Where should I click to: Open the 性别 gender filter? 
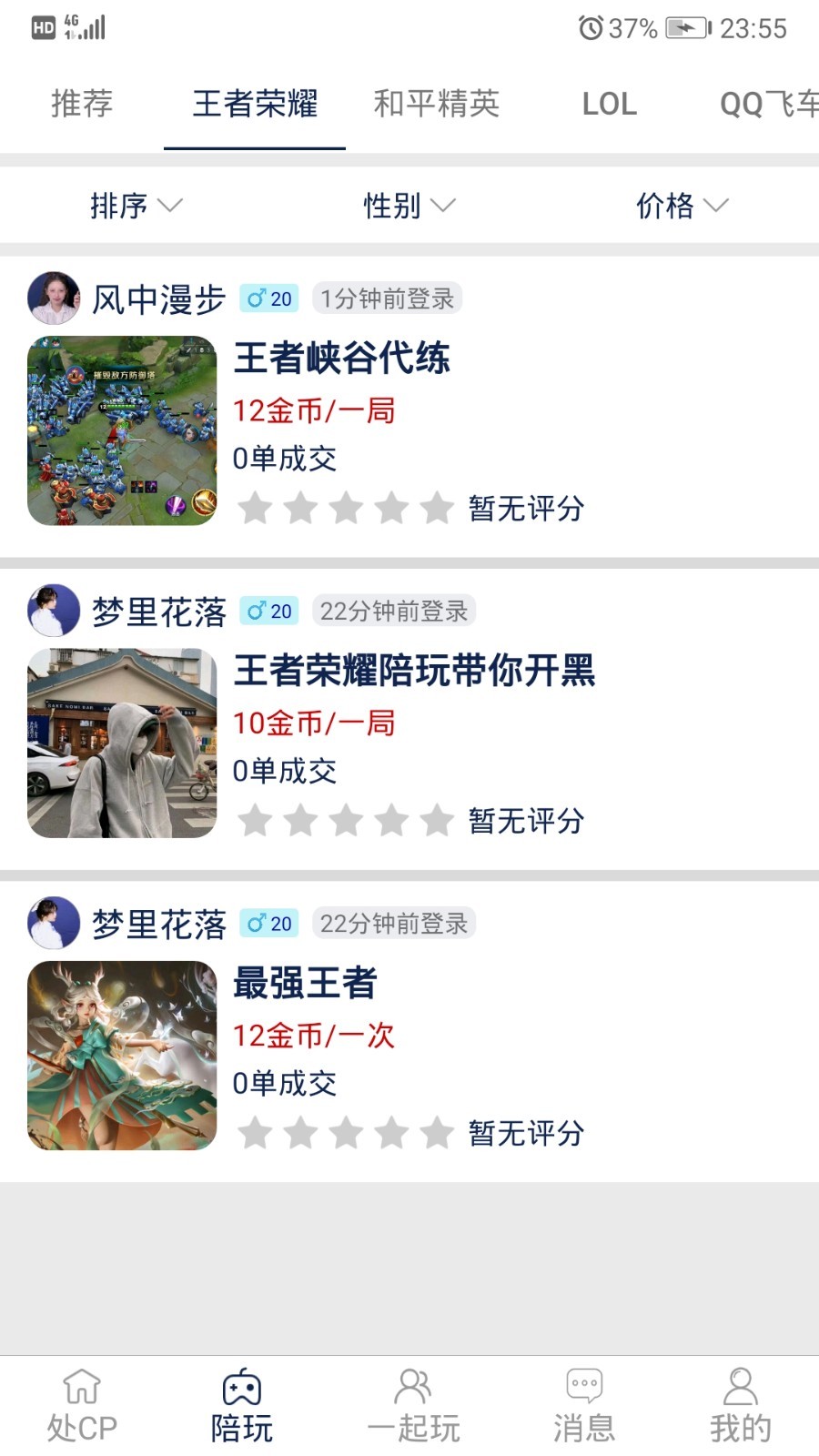point(409,206)
